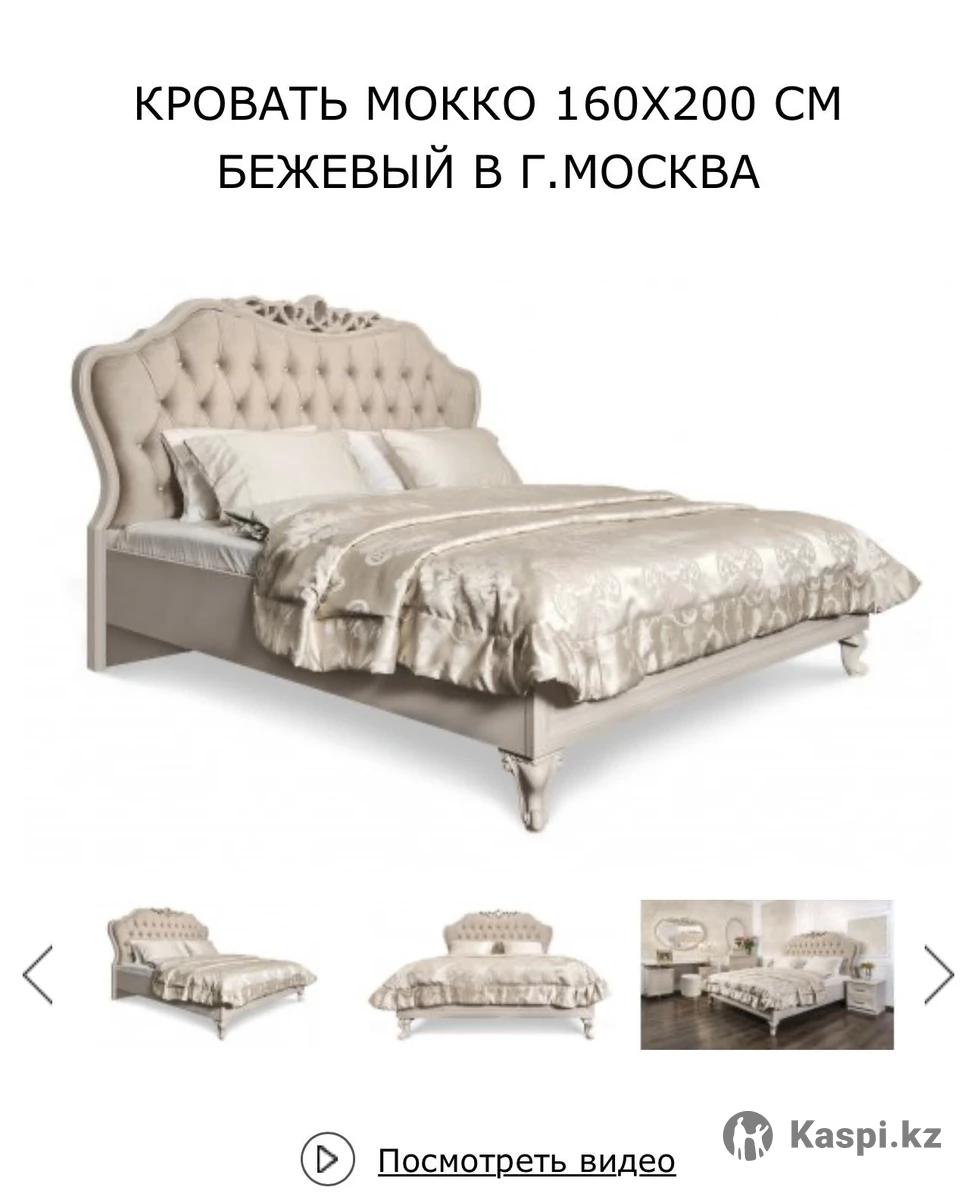Select the first angled bed thumbnail
This screenshot has width=977, height=1200.
(x=211, y=974)
